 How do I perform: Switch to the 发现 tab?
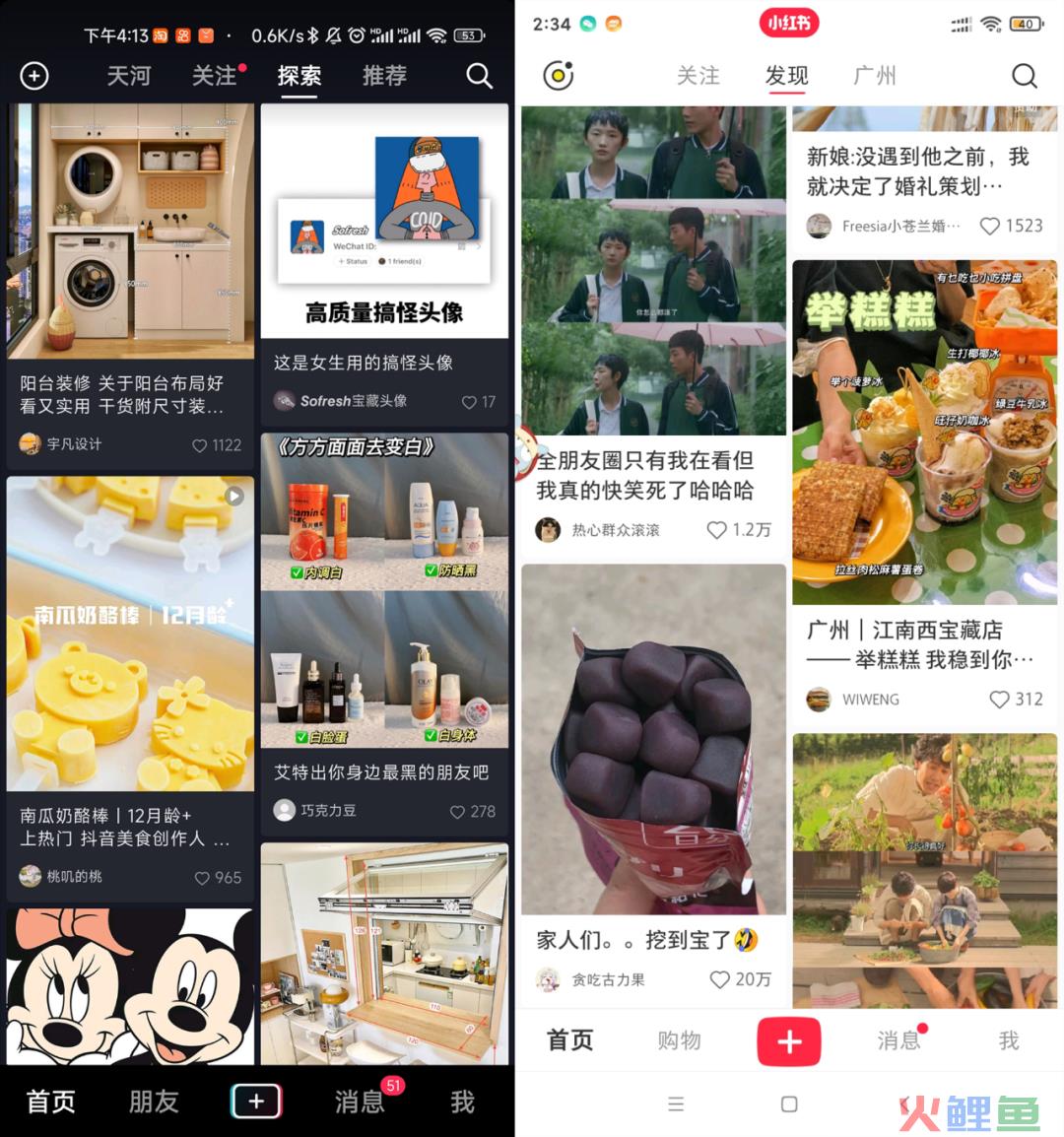786,76
